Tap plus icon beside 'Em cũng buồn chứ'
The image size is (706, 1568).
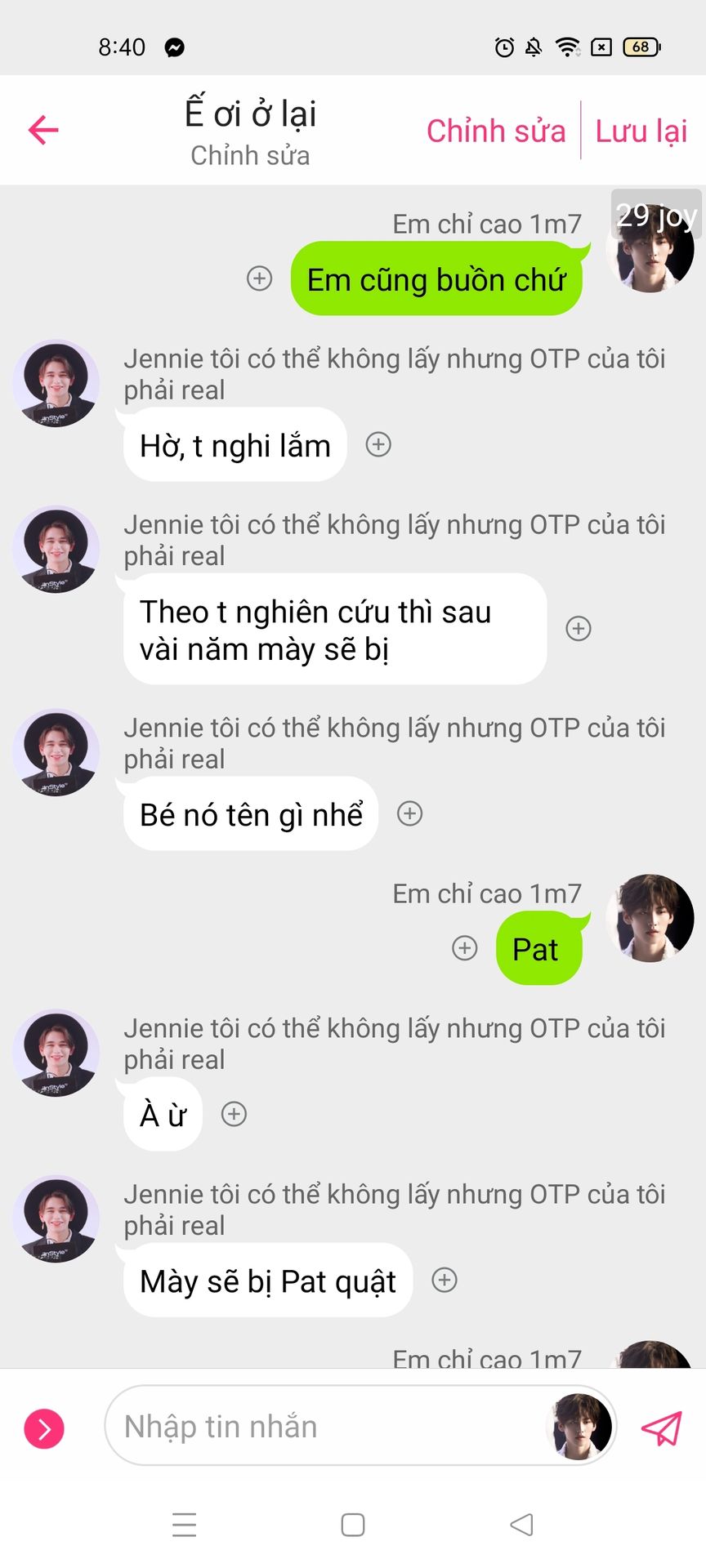(260, 278)
